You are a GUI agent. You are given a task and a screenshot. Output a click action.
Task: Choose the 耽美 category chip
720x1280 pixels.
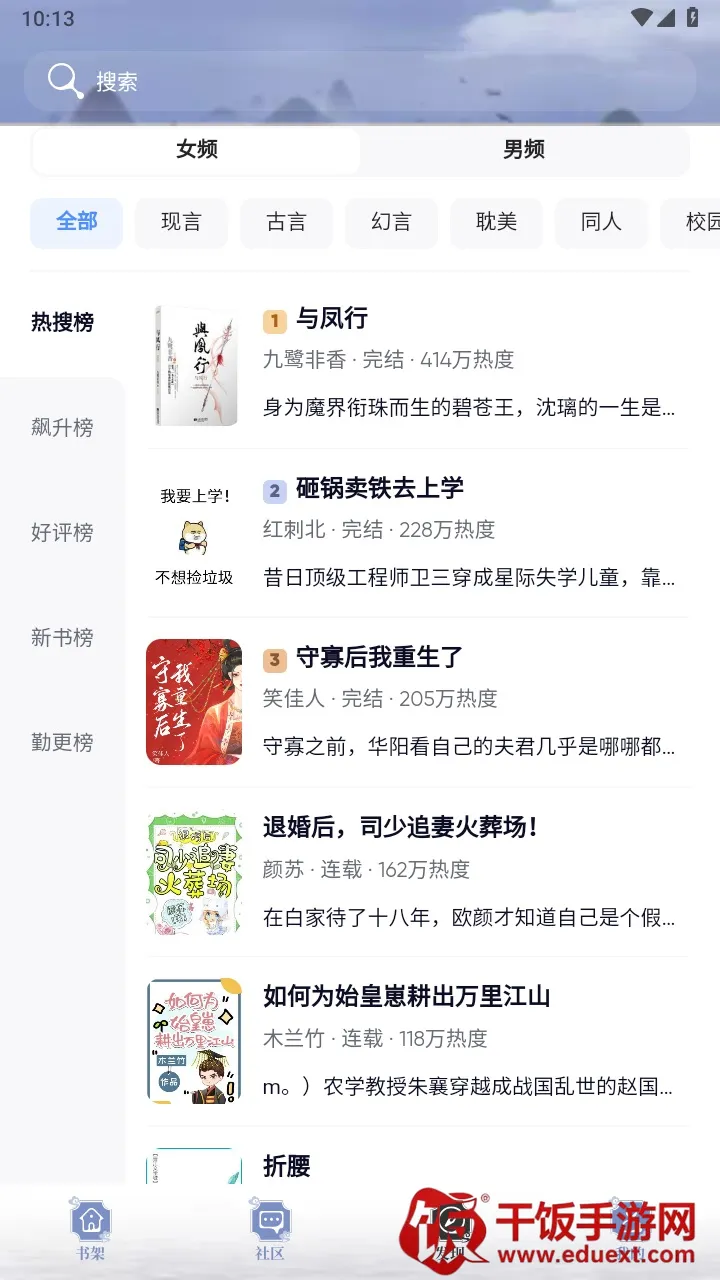[x=496, y=222]
